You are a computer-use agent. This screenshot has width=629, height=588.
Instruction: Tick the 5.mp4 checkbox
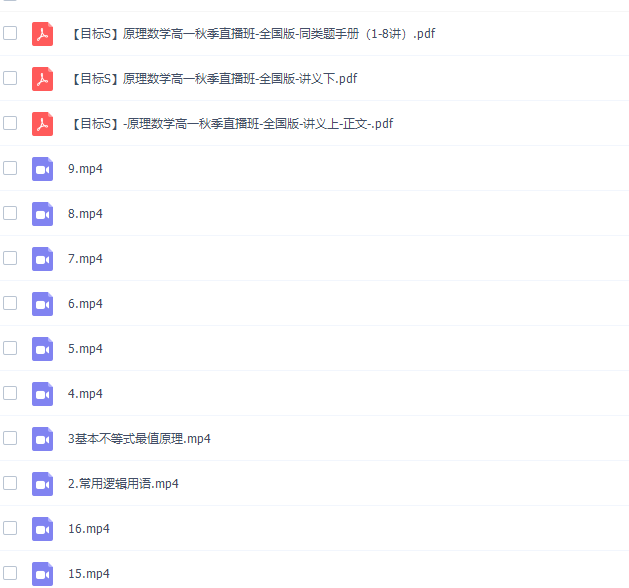[10, 348]
